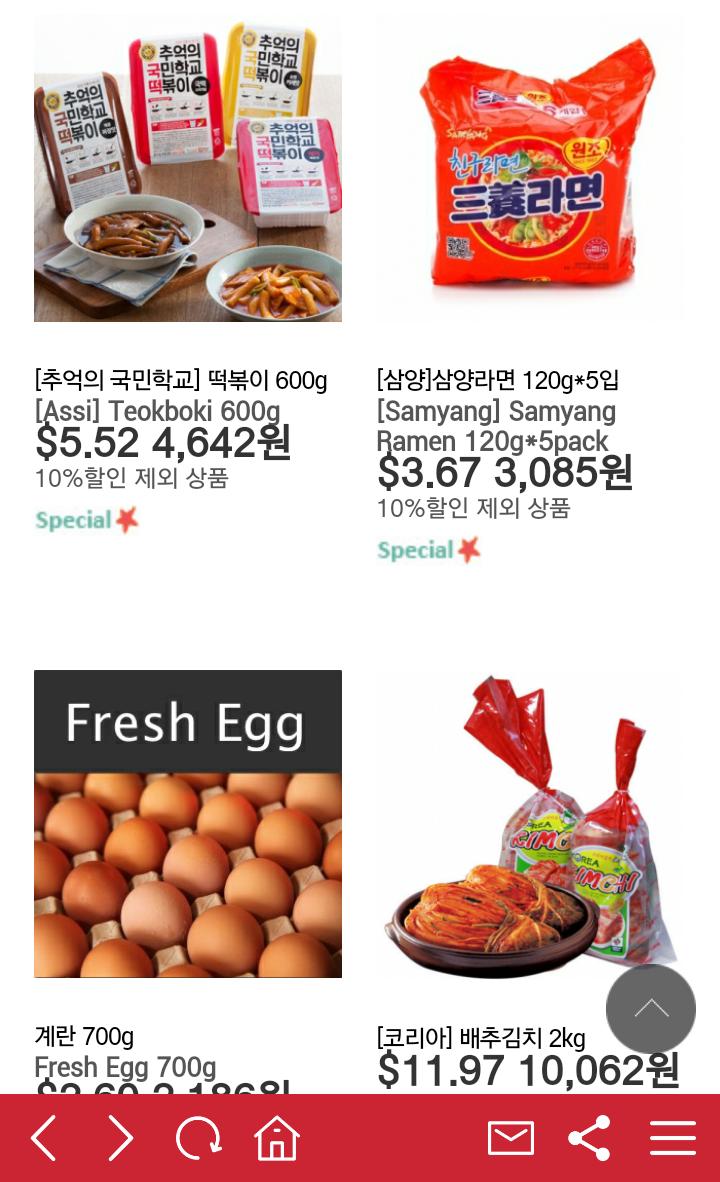The image size is (720, 1182).
Task: Click the Special tag under Samyang Ramen
Action: pos(428,548)
